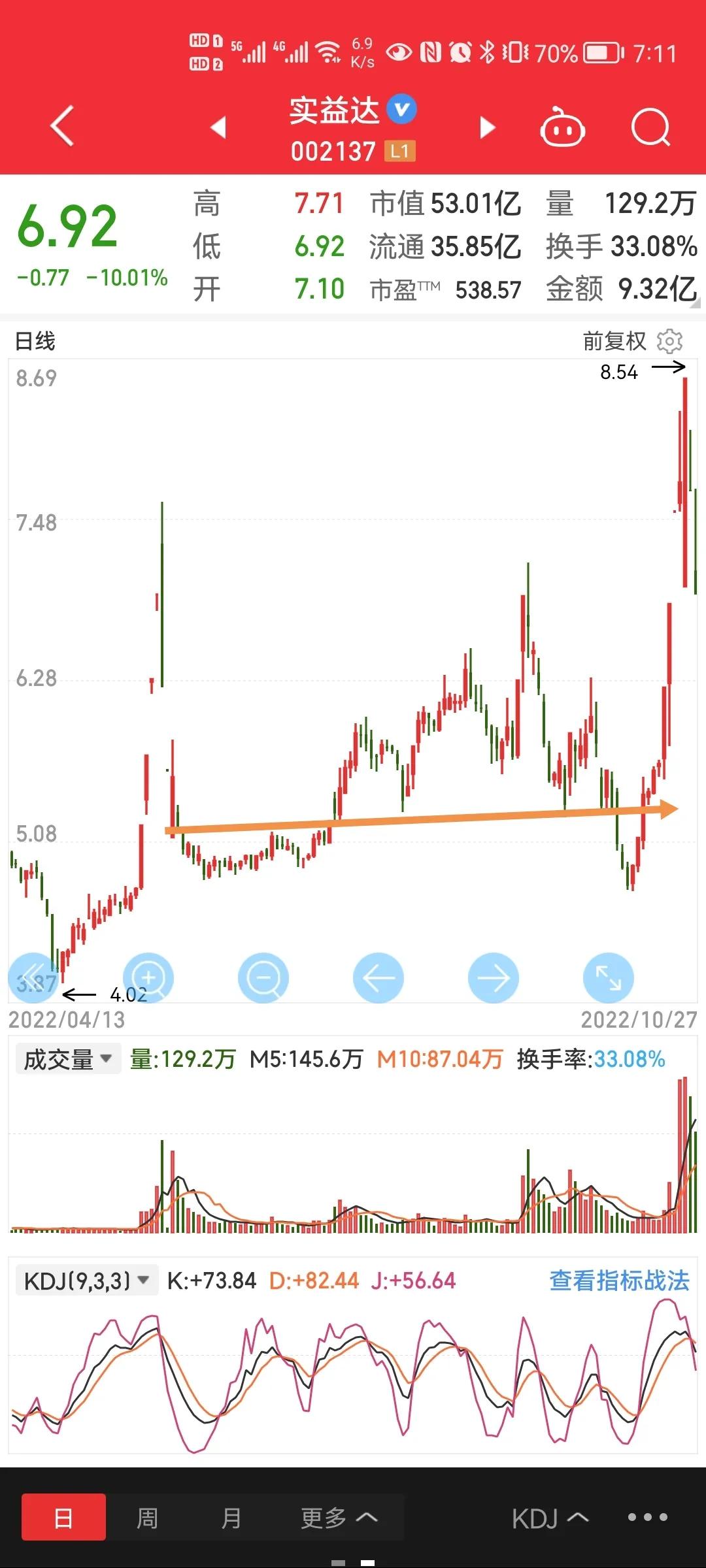Zoom out of the candlestick chart
Viewport: 706px width, 1568px height.
[x=263, y=977]
